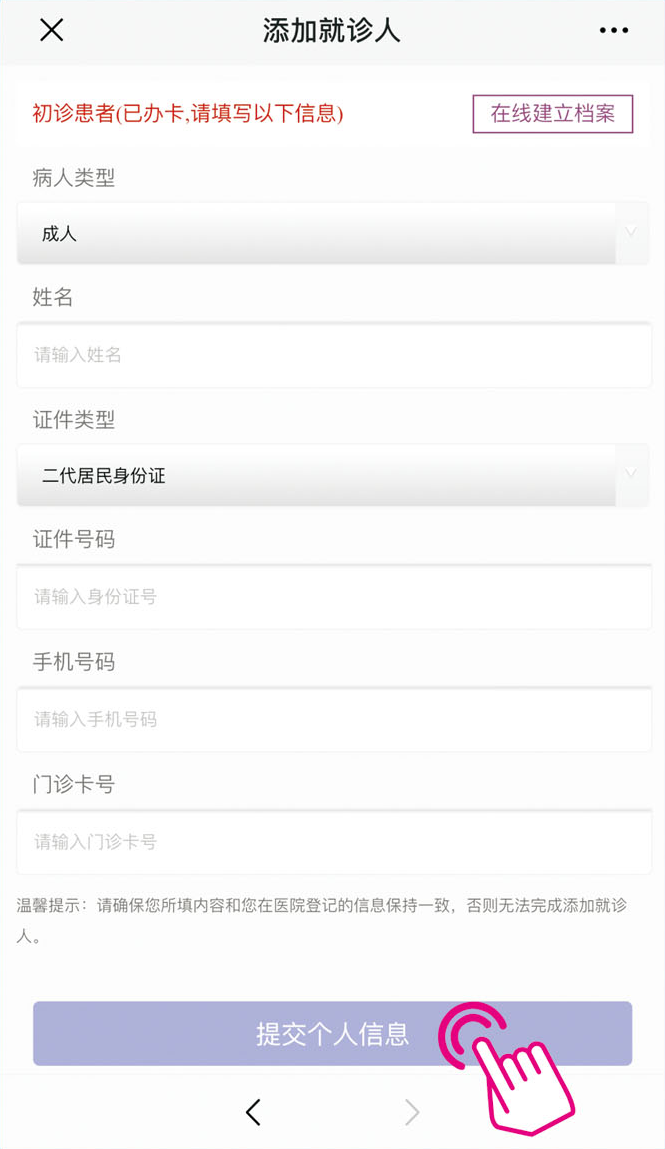Screen dimensions: 665x1149
Task: Focus the 请输入门诊卡号 card number field
Action: 332,842
